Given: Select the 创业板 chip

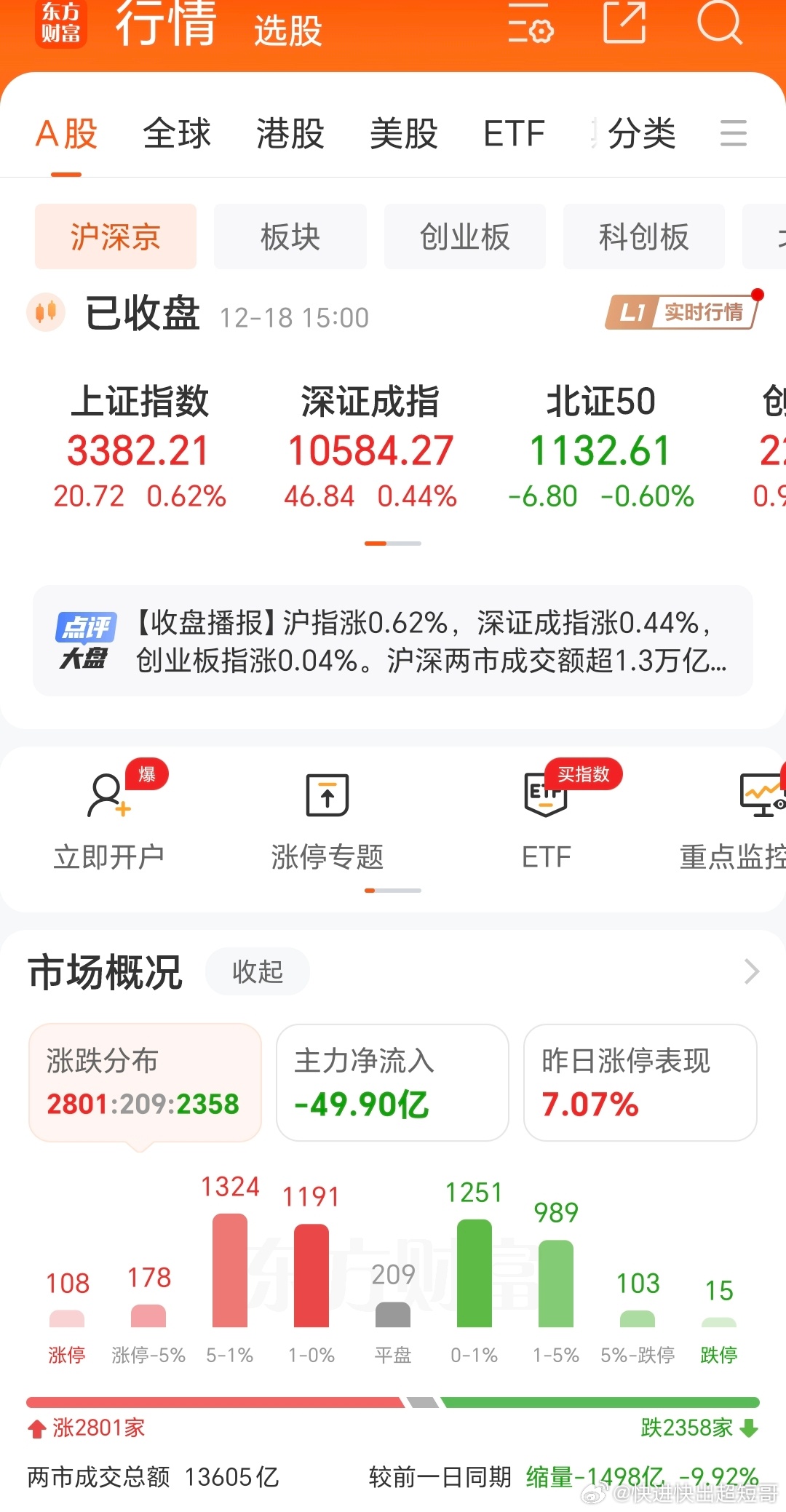Looking at the screenshot, I should (465, 236).
